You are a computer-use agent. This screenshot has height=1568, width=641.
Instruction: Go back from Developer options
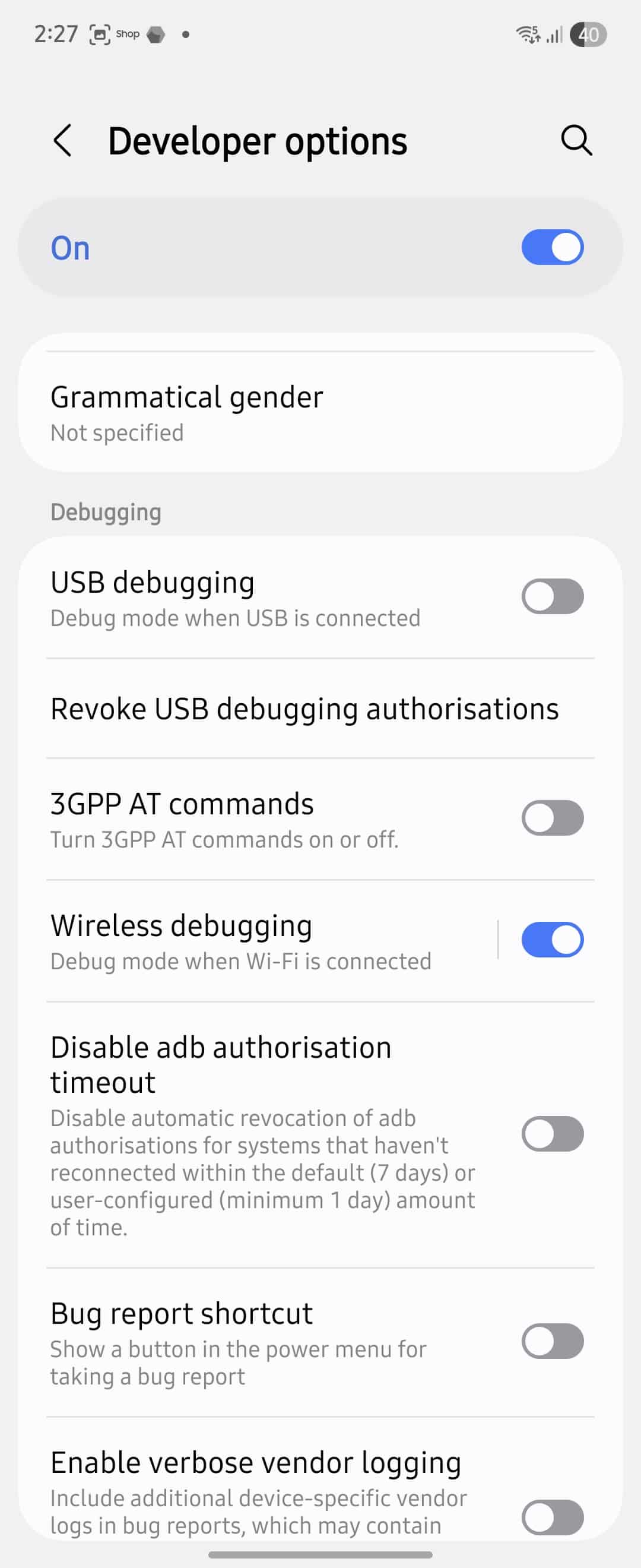[64, 141]
